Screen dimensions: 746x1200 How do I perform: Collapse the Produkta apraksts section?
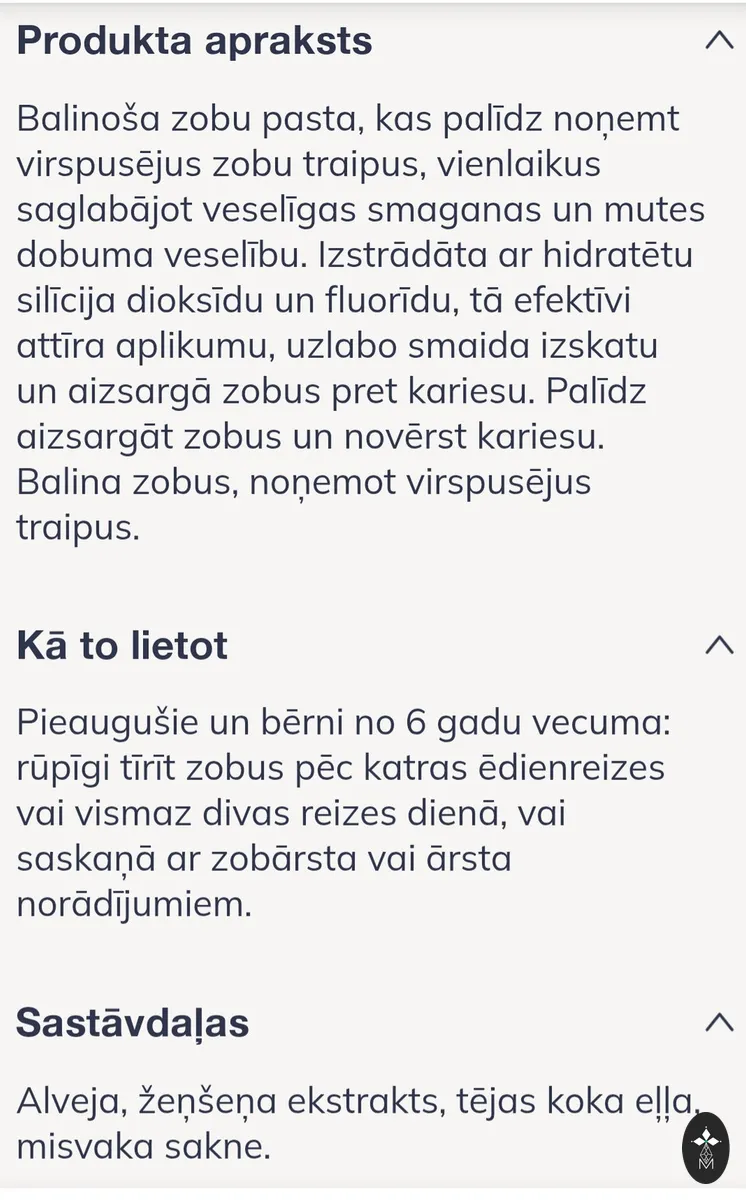(x=719, y=41)
